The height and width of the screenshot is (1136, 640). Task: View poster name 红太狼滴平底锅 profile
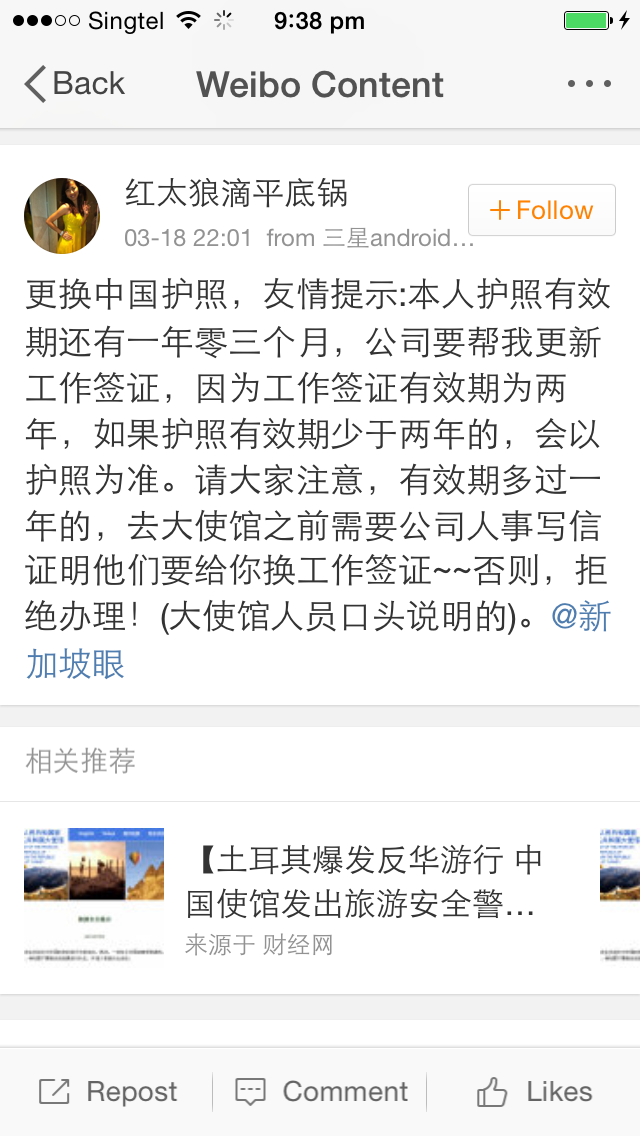236,193
